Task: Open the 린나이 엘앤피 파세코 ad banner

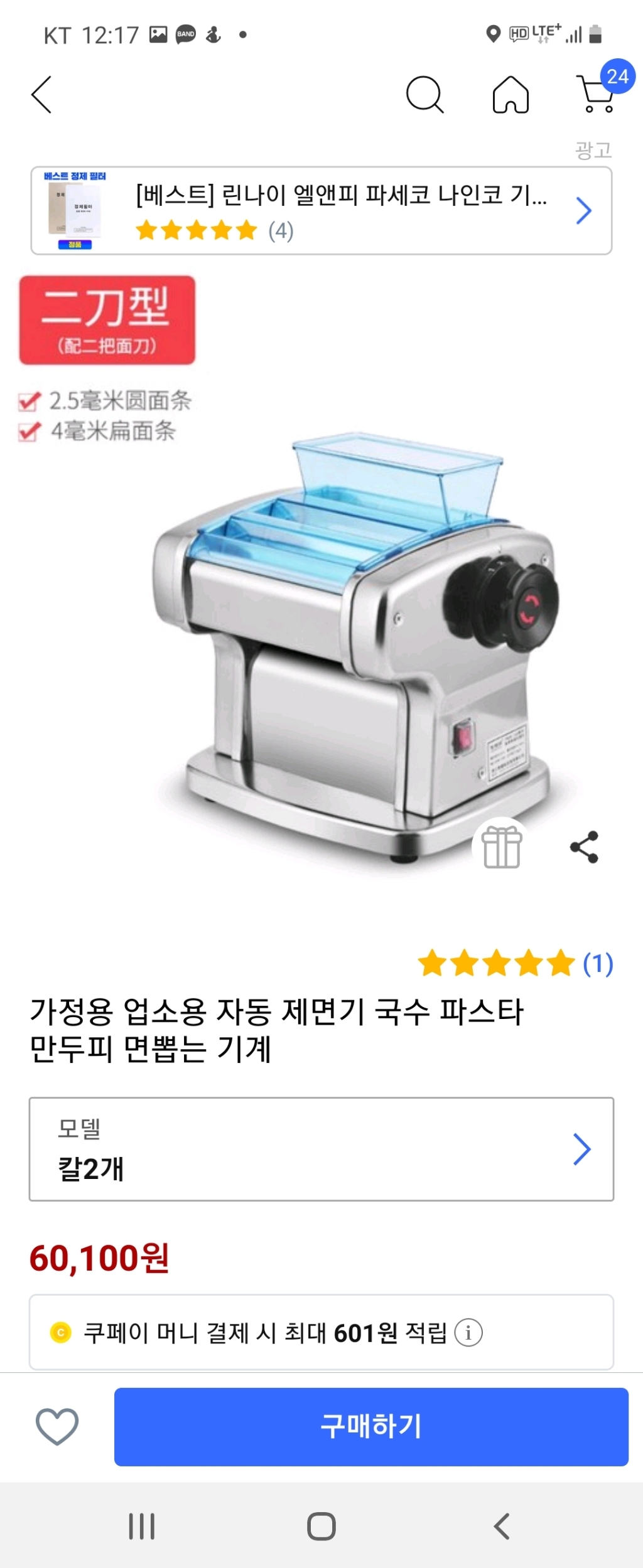Action: click(x=321, y=211)
